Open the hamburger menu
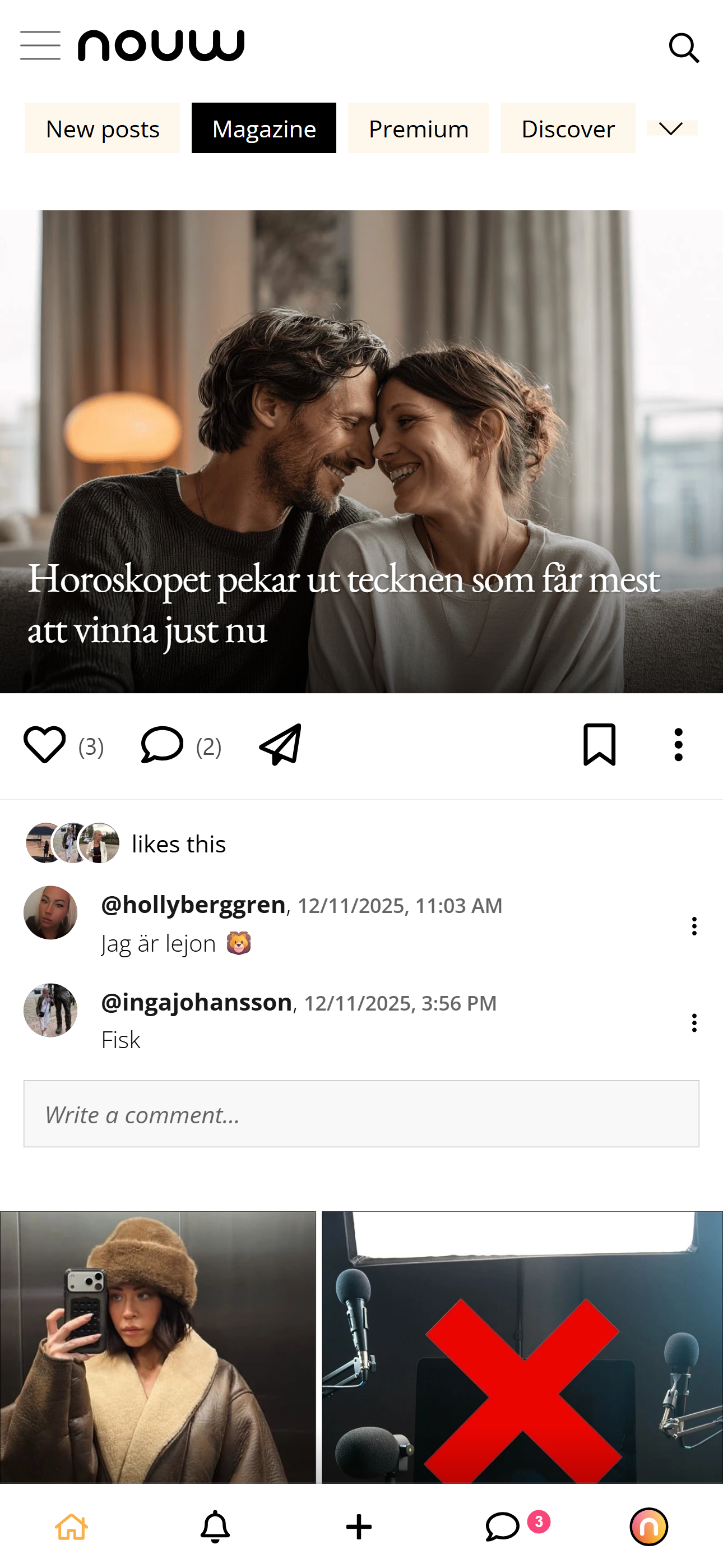The width and height of the screenshot is (723, 1568). tap(40, 45)
